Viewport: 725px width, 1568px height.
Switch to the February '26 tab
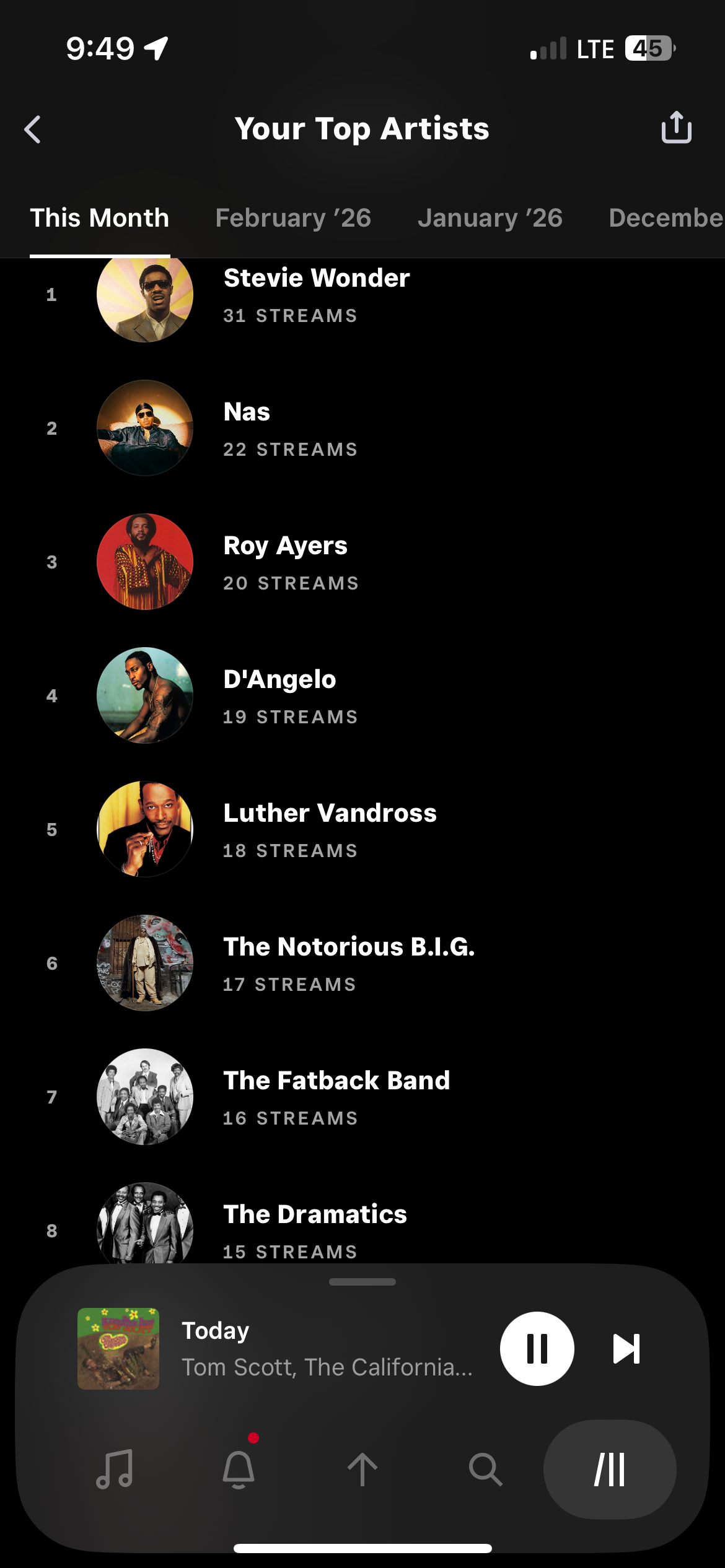pyautogui.click(x=293, y=218)
